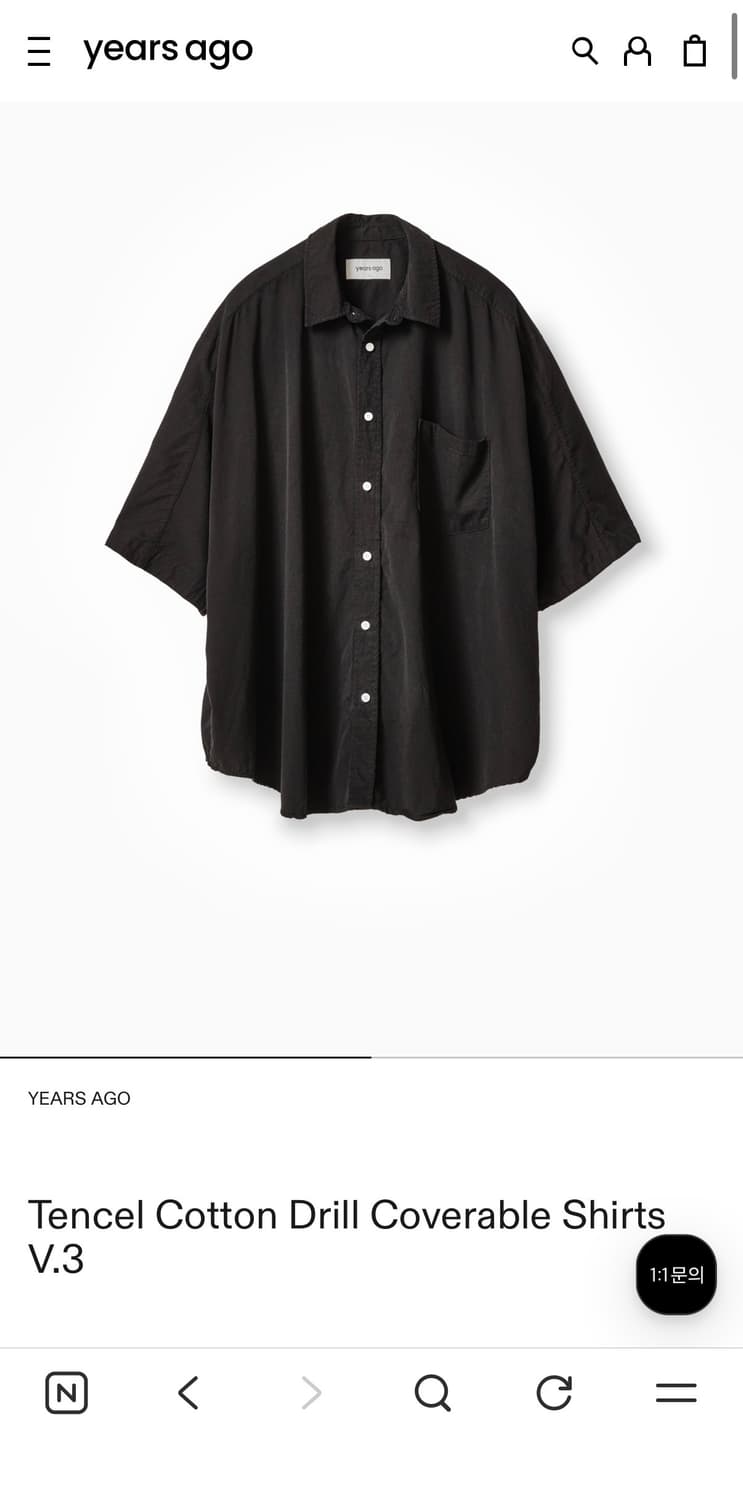View the shopping bag
Screen dimensions: 743x1500
[x=695, y=51]
